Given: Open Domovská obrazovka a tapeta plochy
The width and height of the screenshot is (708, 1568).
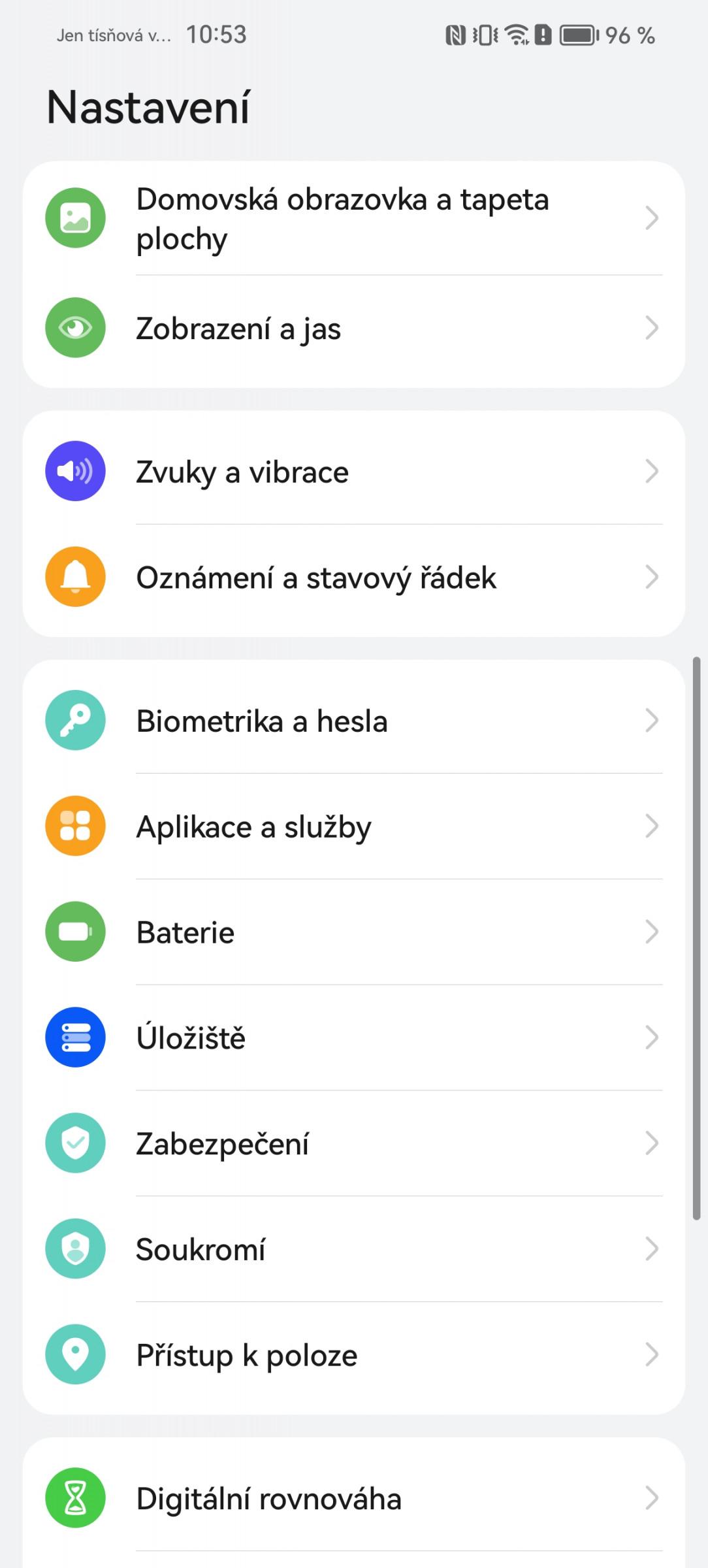Looking at the screenshot, I should click(x=353, y=218).
